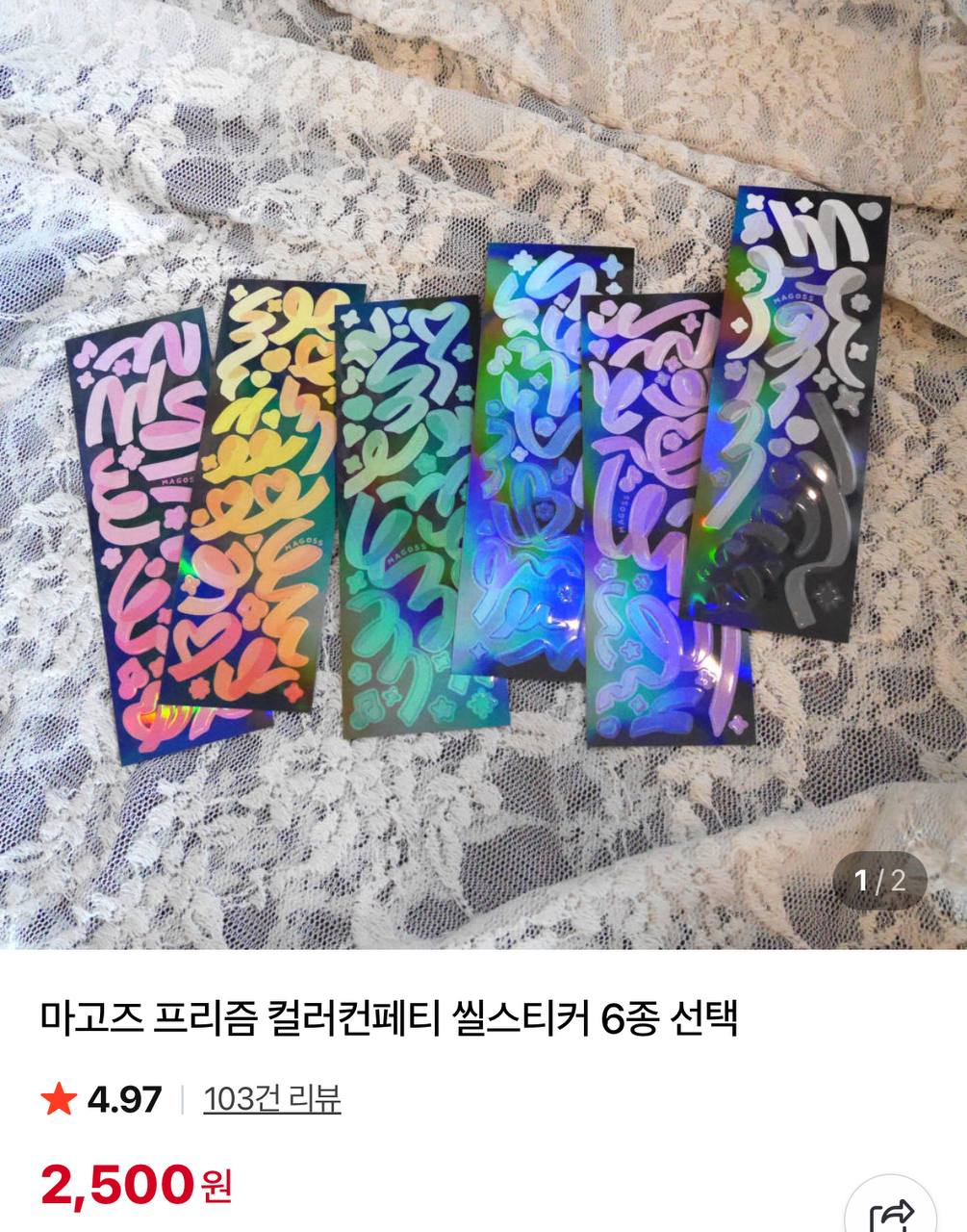Open the 103건 리뷰 reviews link
This screenshot has height=1232, width=967.
click(x=272, y=1098)
